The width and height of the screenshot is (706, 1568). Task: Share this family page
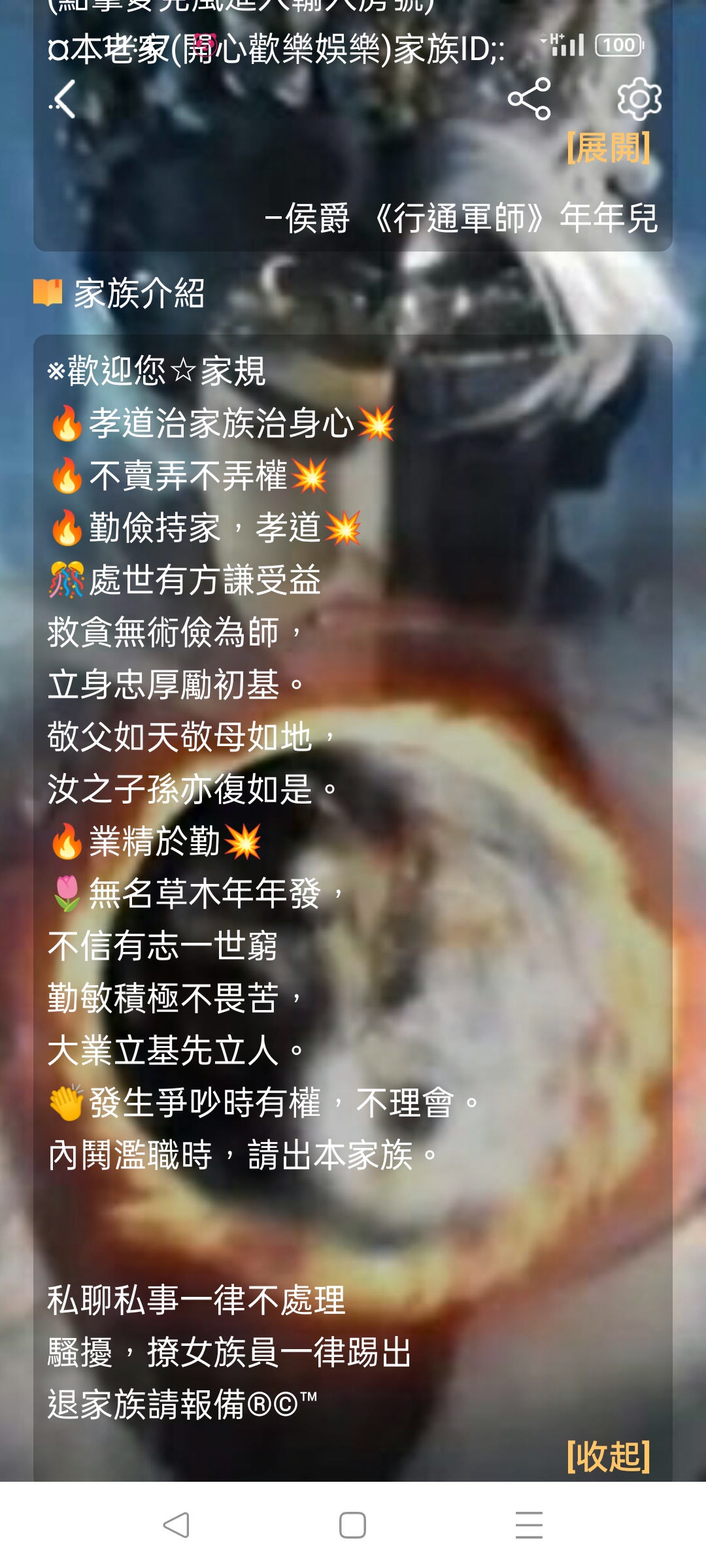point(529,99)
